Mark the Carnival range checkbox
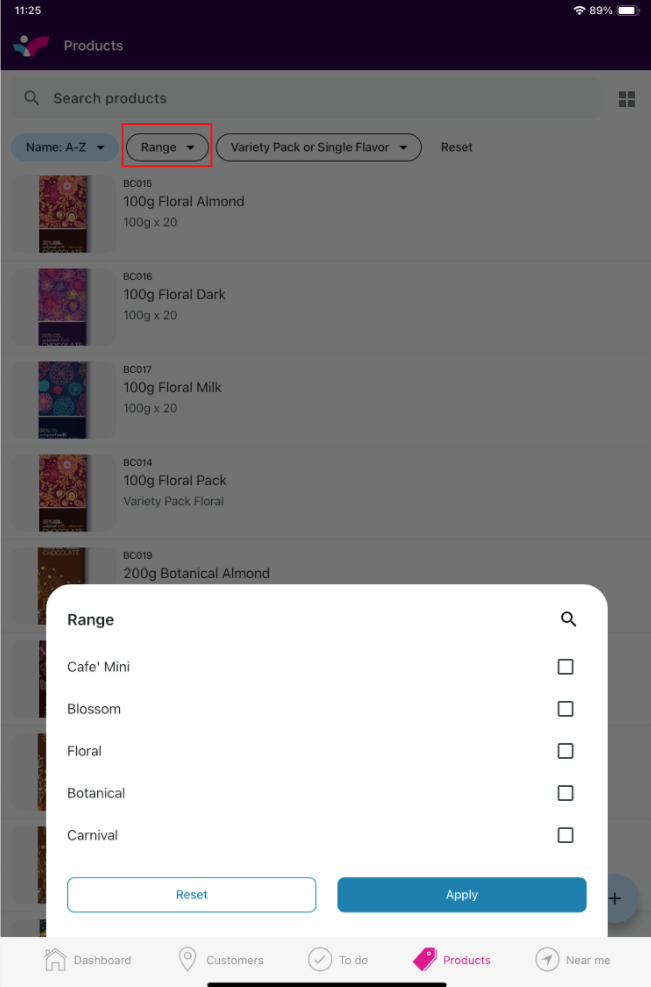Screen dimensions: 651x987 (x=565, y=835)
